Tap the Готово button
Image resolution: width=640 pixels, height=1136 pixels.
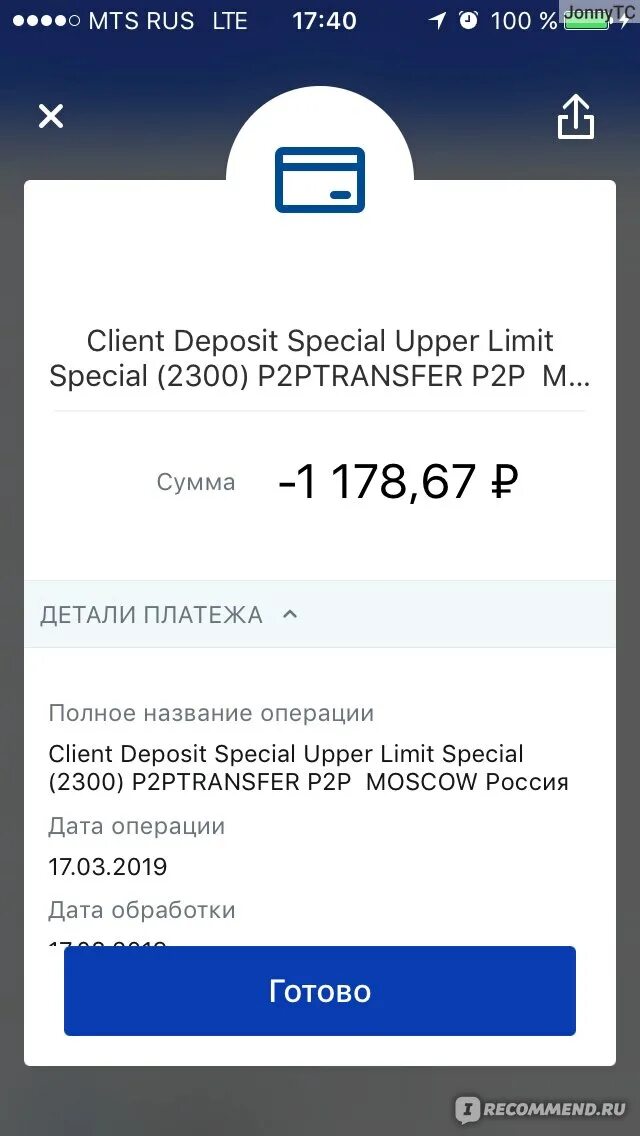320,990
